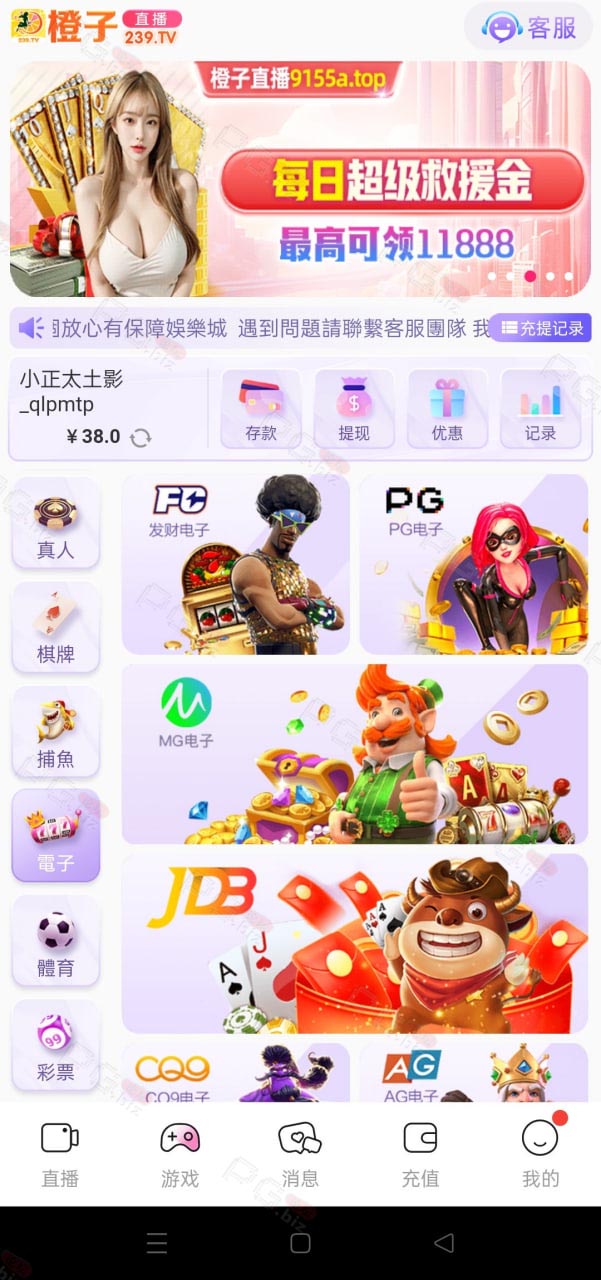
Task: Switch to the 直播 tab
Action: [60, 1154]
